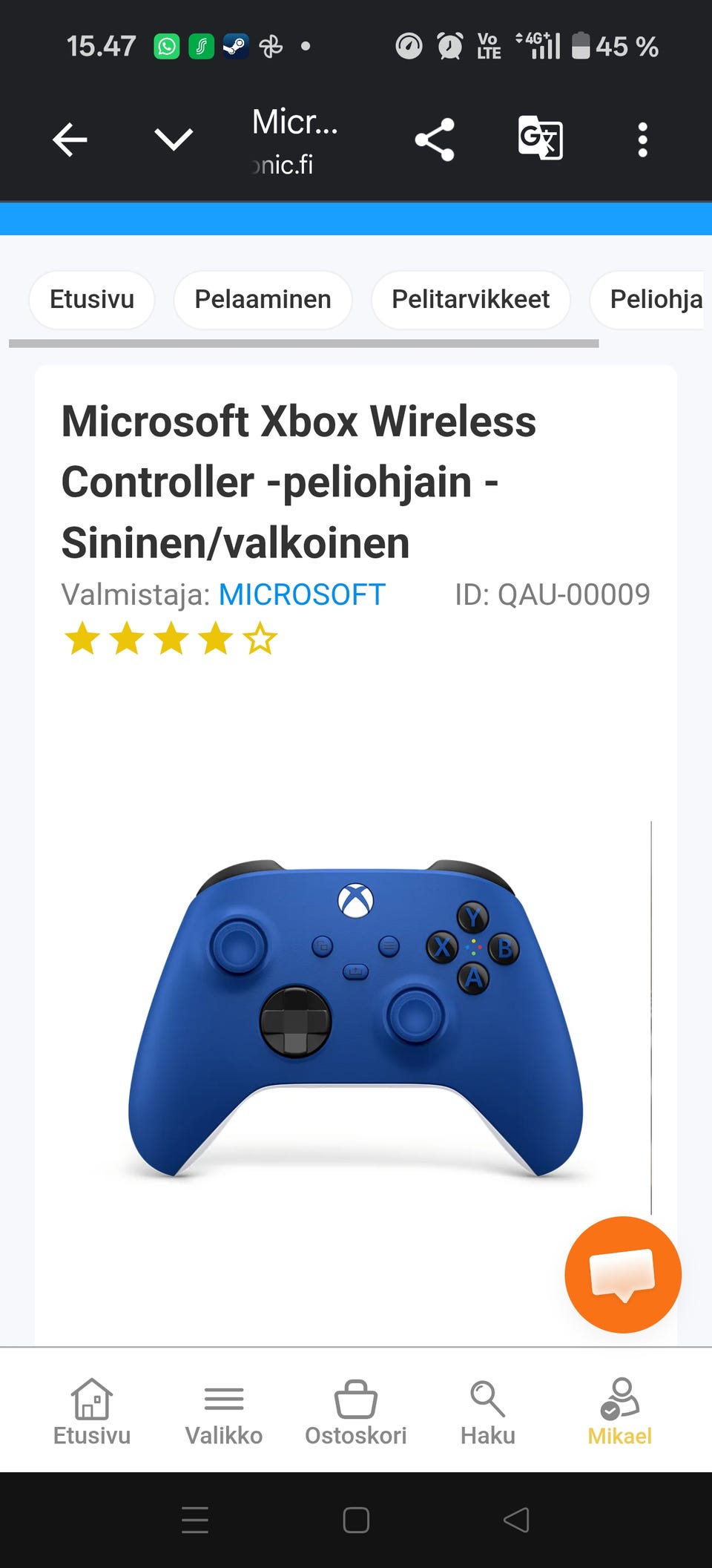This screenshot has height=1568, width=712.
Task: Start a chat with the orange bubble
Action: (623, 1274)
